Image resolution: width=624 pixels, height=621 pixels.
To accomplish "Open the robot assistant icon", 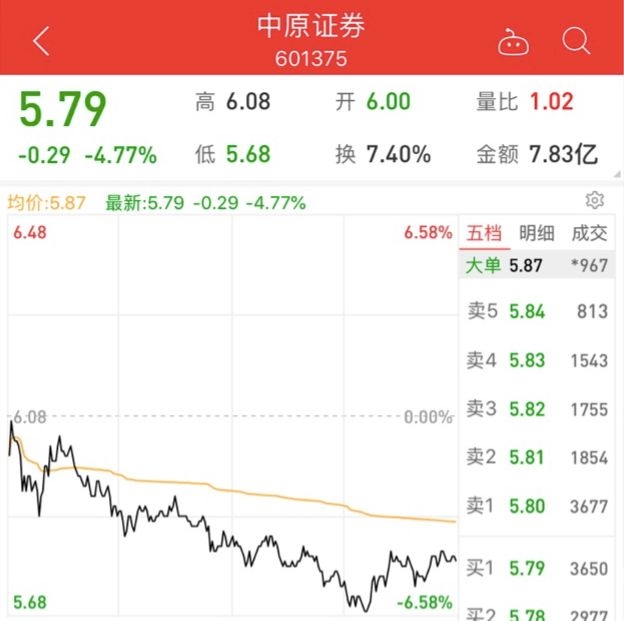I will tap(513, 41).
